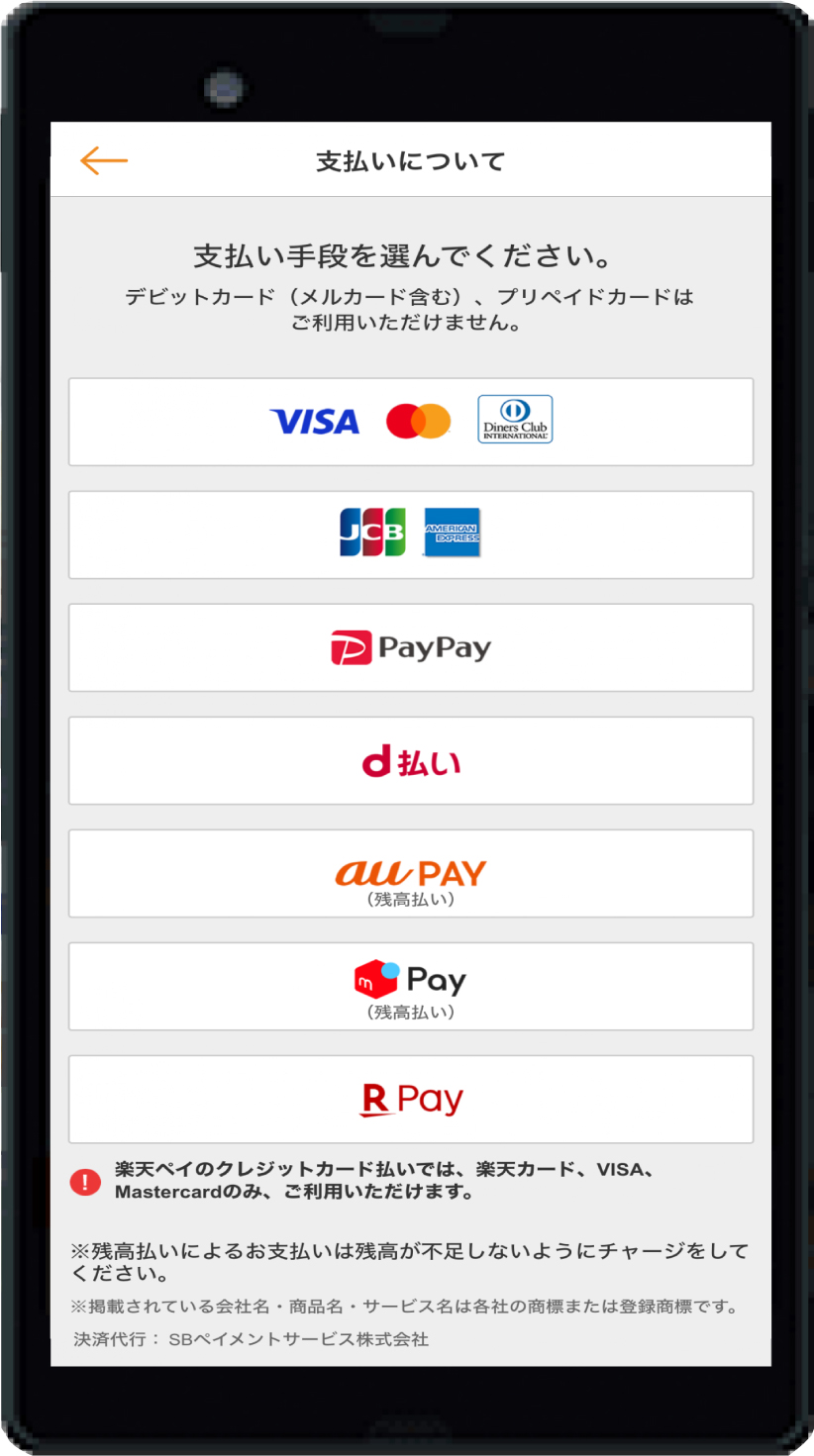Screen dimensions: 814x1456
Task: Select VISA, Mastercard, Diners Club payment
Action: coord(411,422)
